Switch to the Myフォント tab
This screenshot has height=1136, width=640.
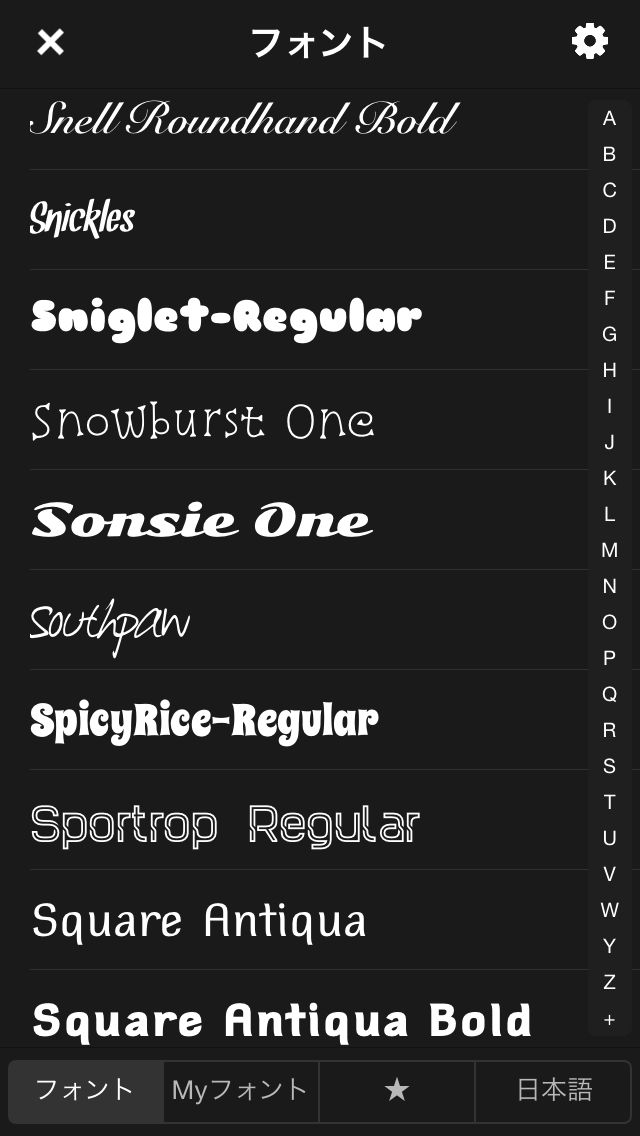tap(240, 1090)
